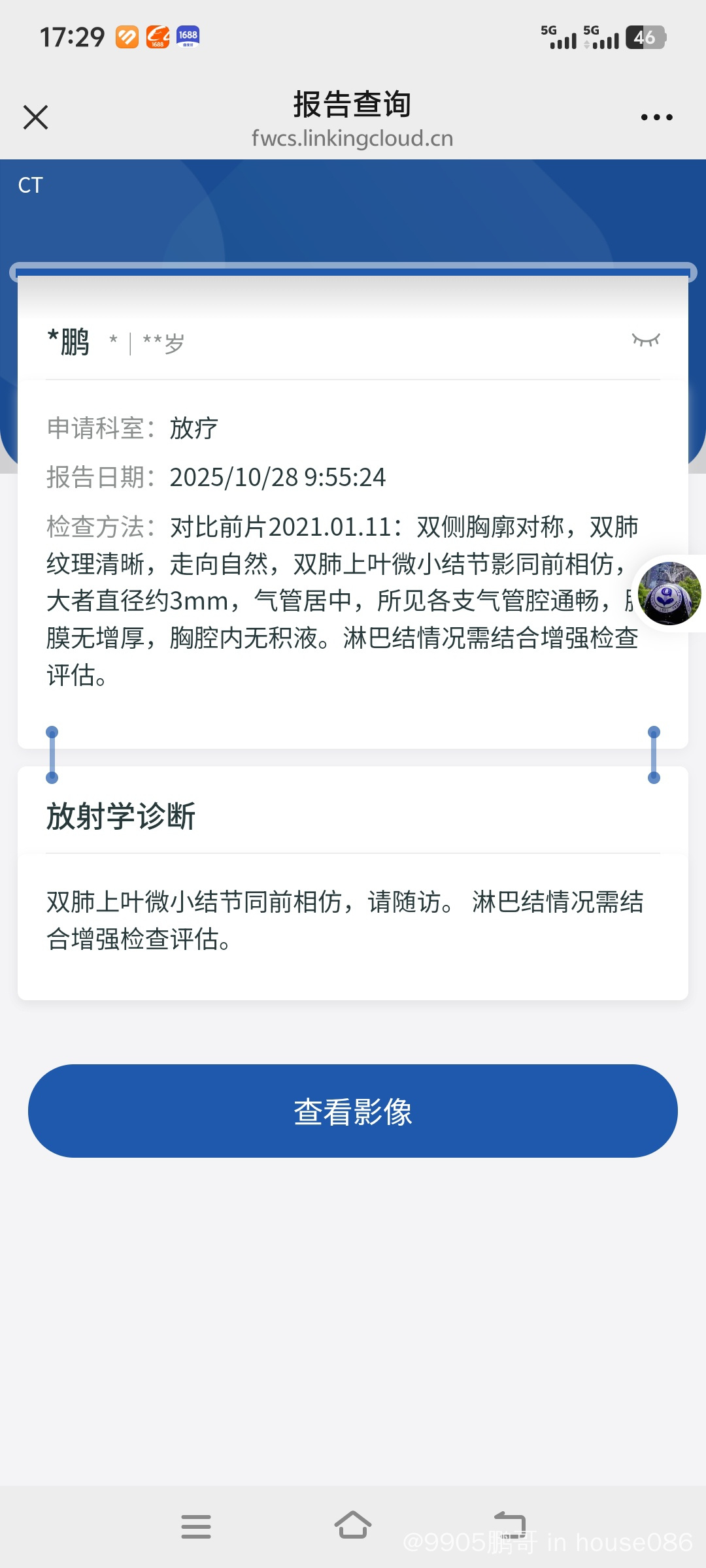The width and height of the screenshot is (706, 1568).
Task: Go to the system home screen
Action: coord(353,1526)
